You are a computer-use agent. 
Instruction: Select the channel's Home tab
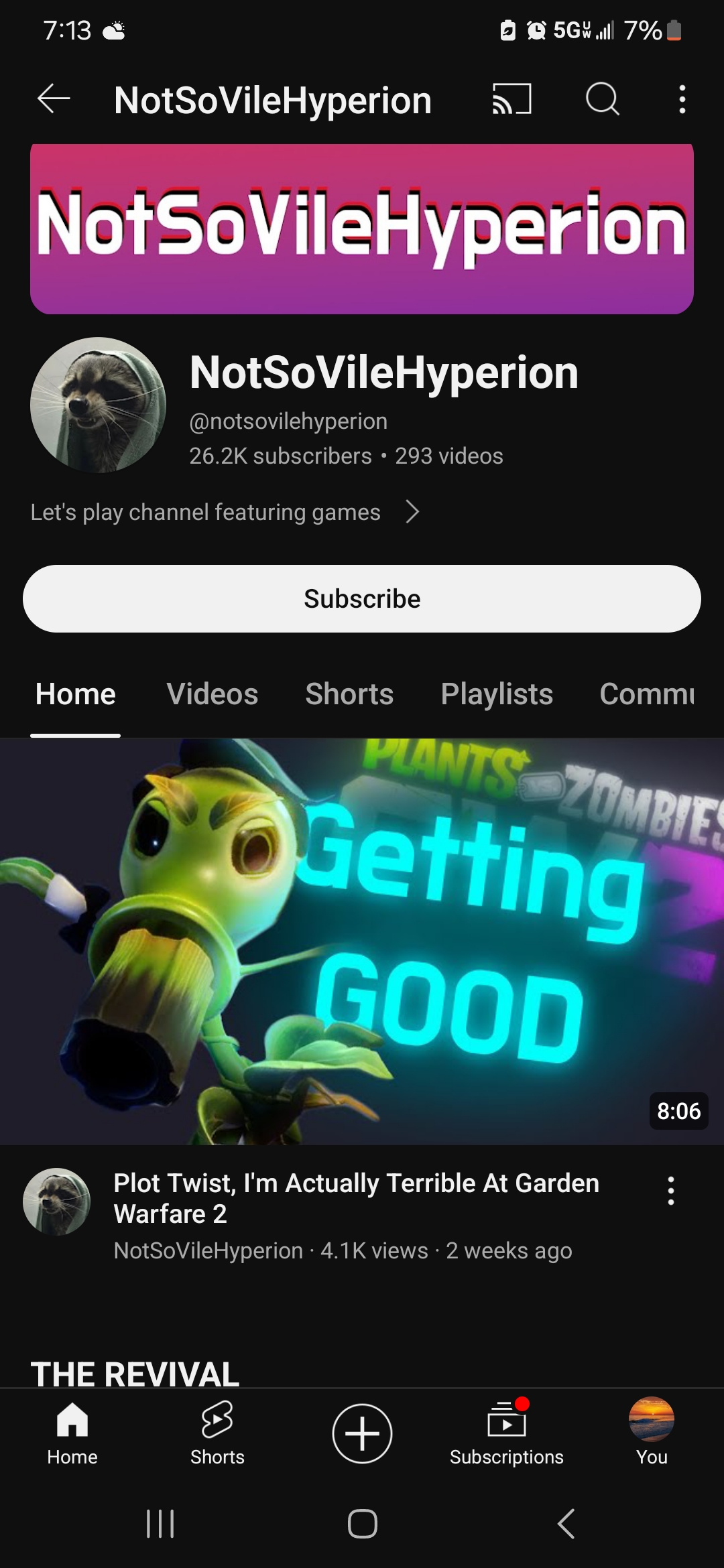(x=76, y=694)
